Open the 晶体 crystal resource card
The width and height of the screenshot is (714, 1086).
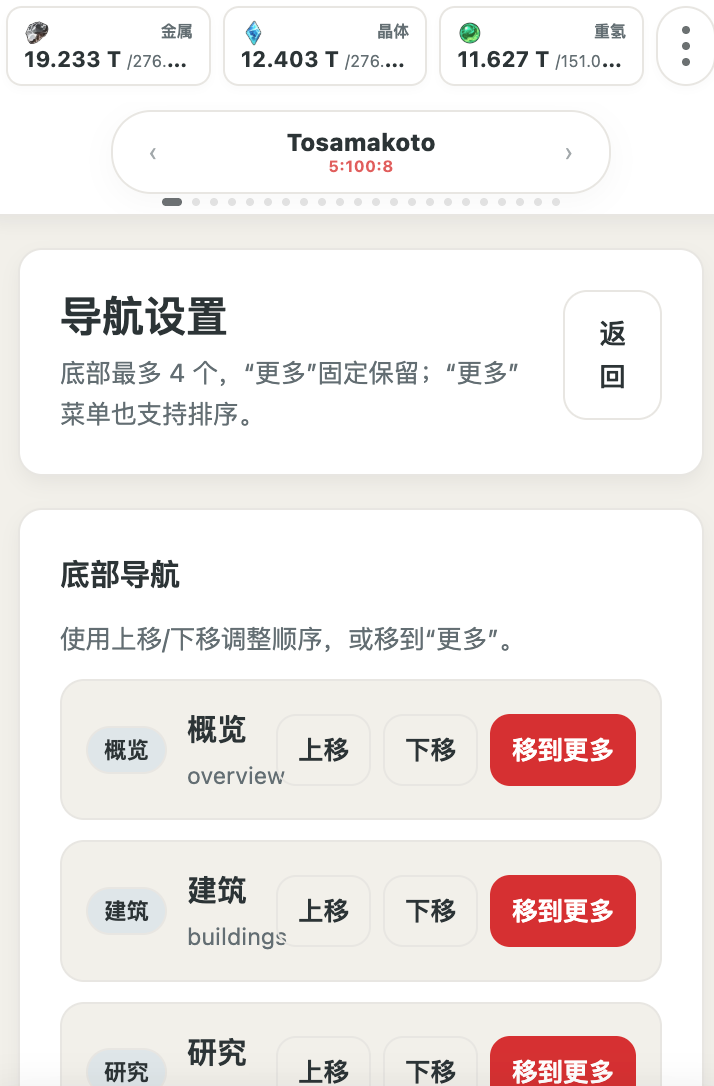(x=325, y=46)
